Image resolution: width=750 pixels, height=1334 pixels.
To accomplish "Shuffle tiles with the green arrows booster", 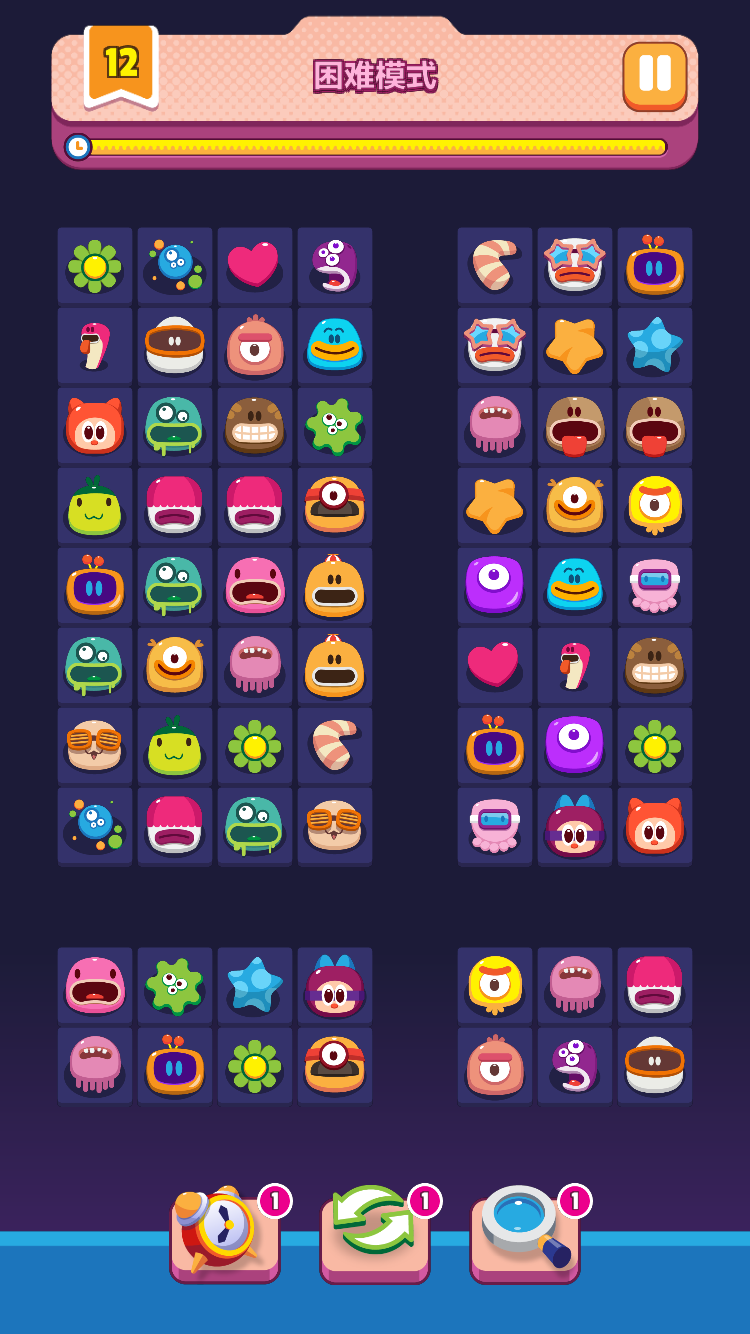I will pyautogui.click(x=374, y=1232).
